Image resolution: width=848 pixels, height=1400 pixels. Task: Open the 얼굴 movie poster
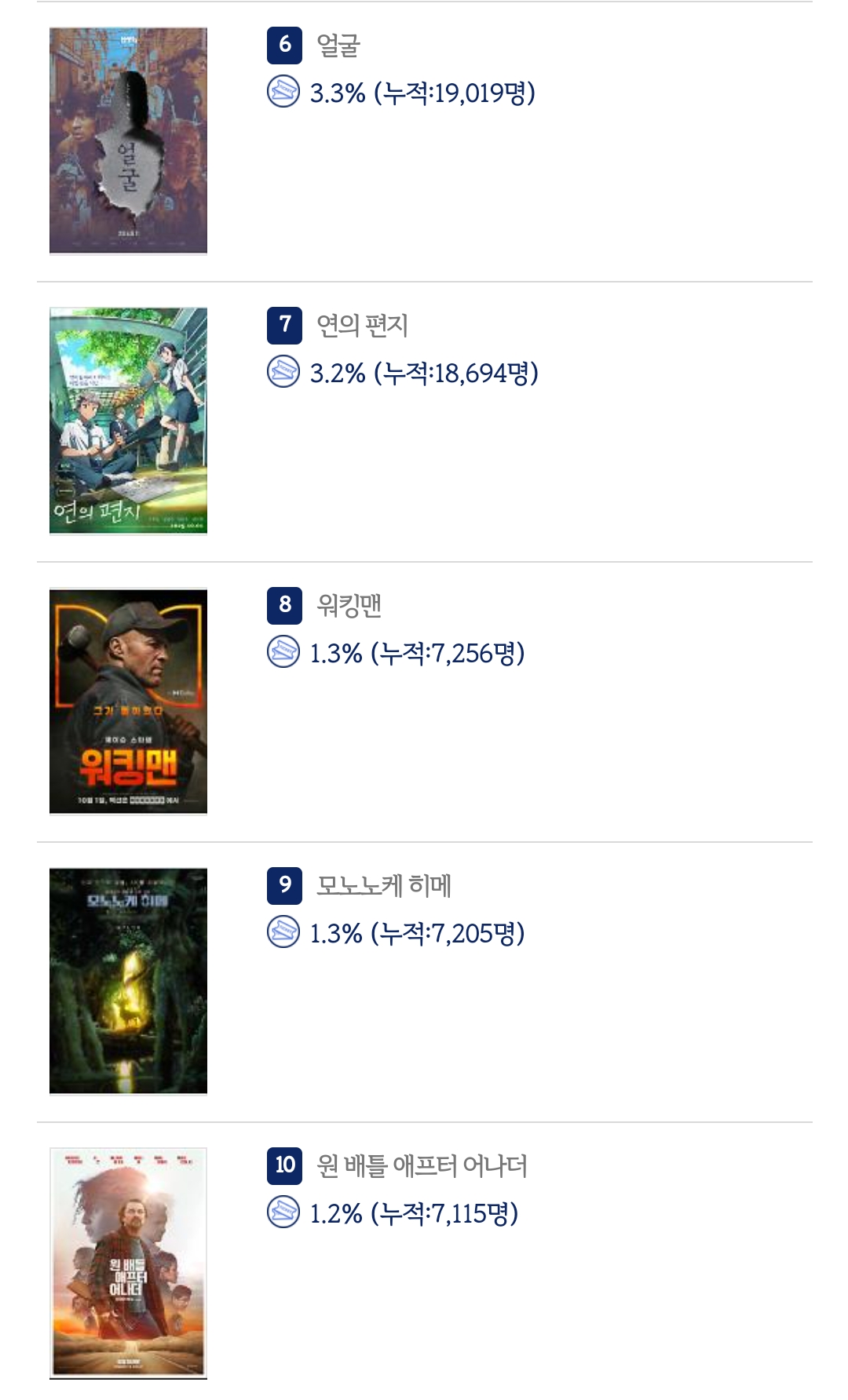128,140
